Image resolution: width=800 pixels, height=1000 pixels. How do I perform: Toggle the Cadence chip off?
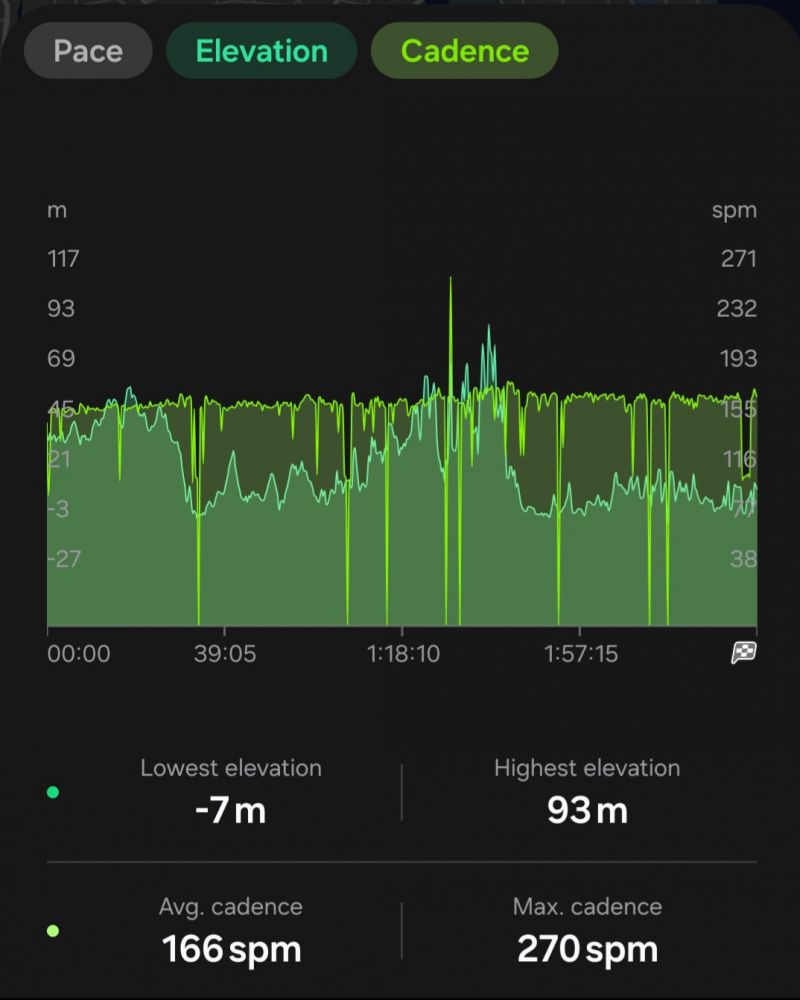point(464,50)
